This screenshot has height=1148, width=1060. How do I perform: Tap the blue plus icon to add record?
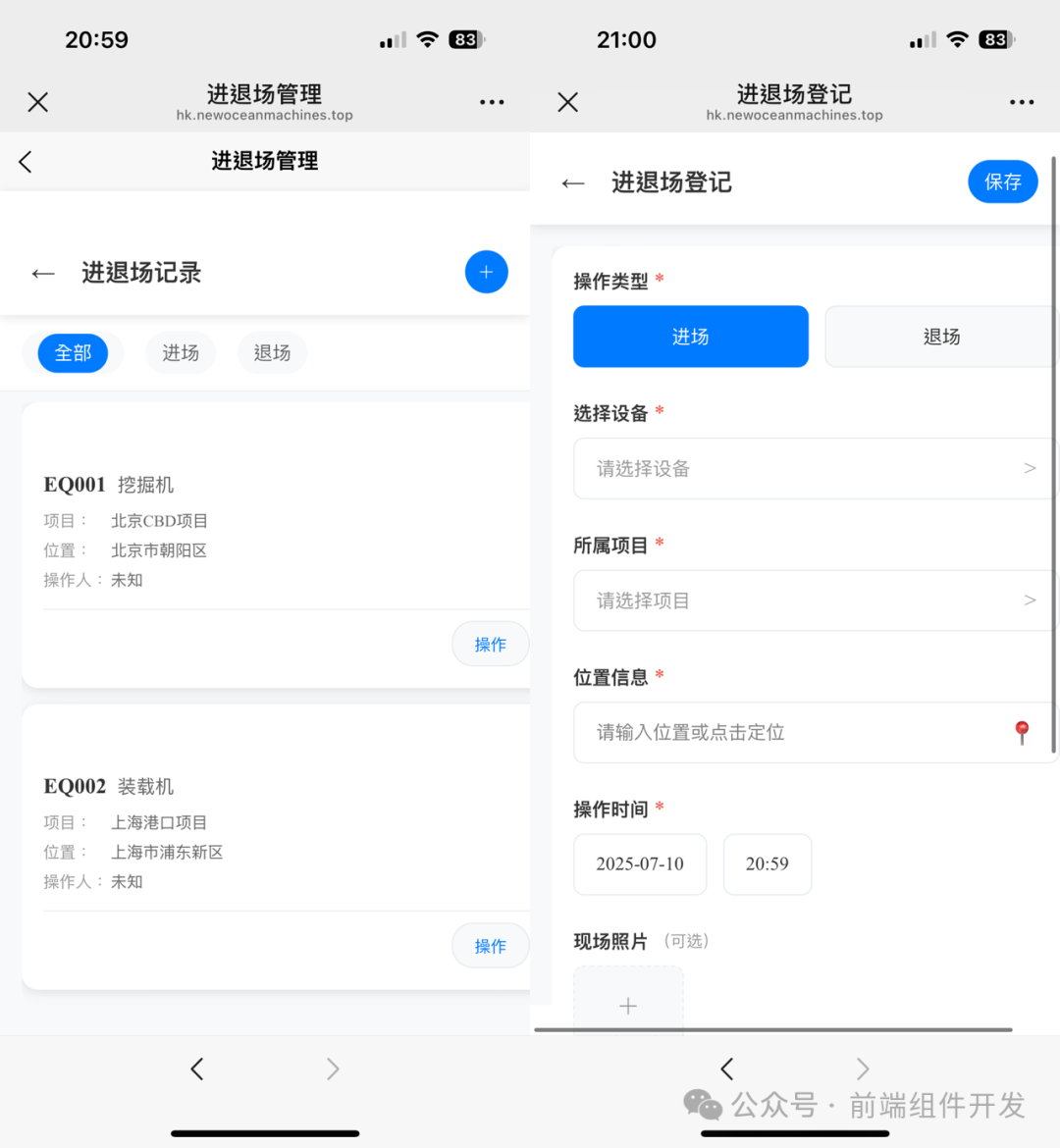point(486,272)
